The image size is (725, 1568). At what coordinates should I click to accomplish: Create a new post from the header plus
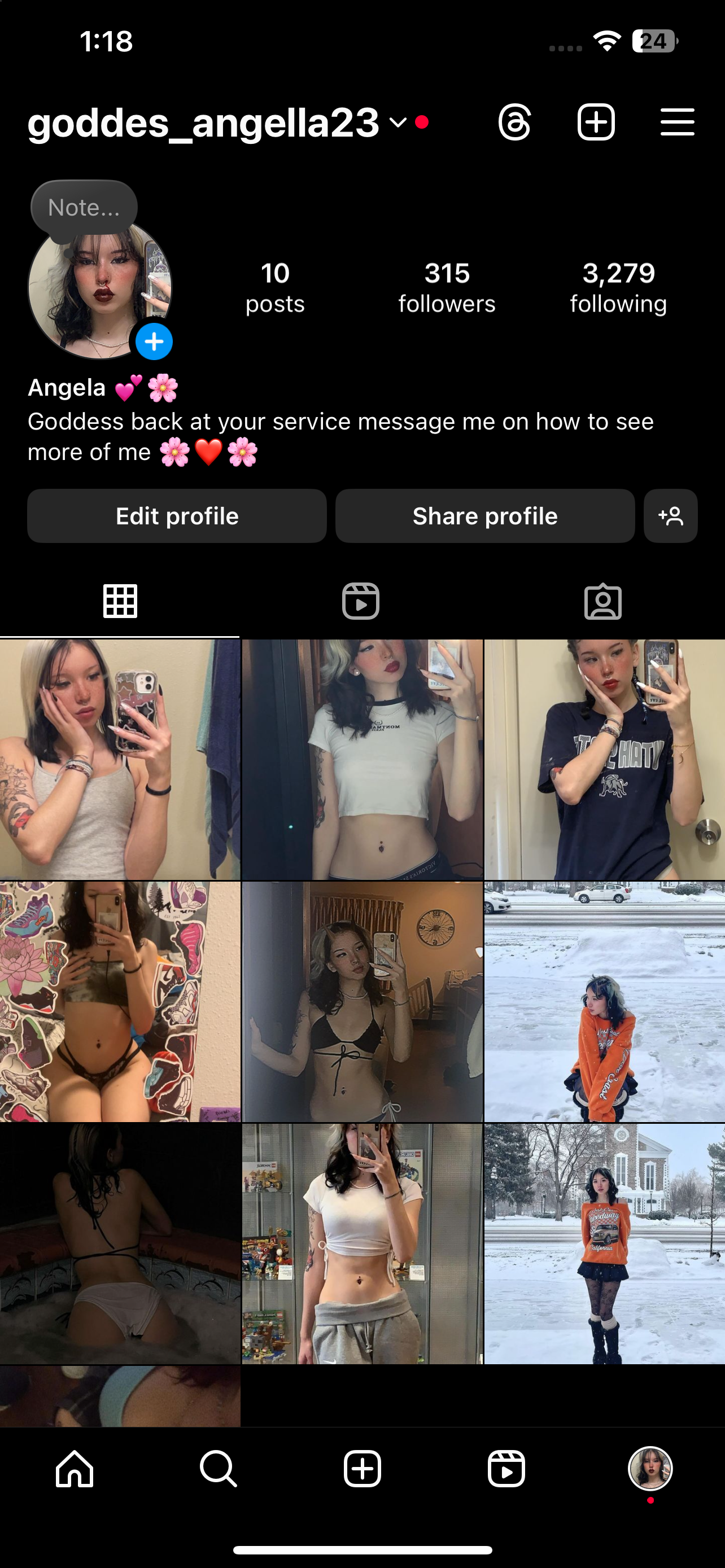(596, 122)
